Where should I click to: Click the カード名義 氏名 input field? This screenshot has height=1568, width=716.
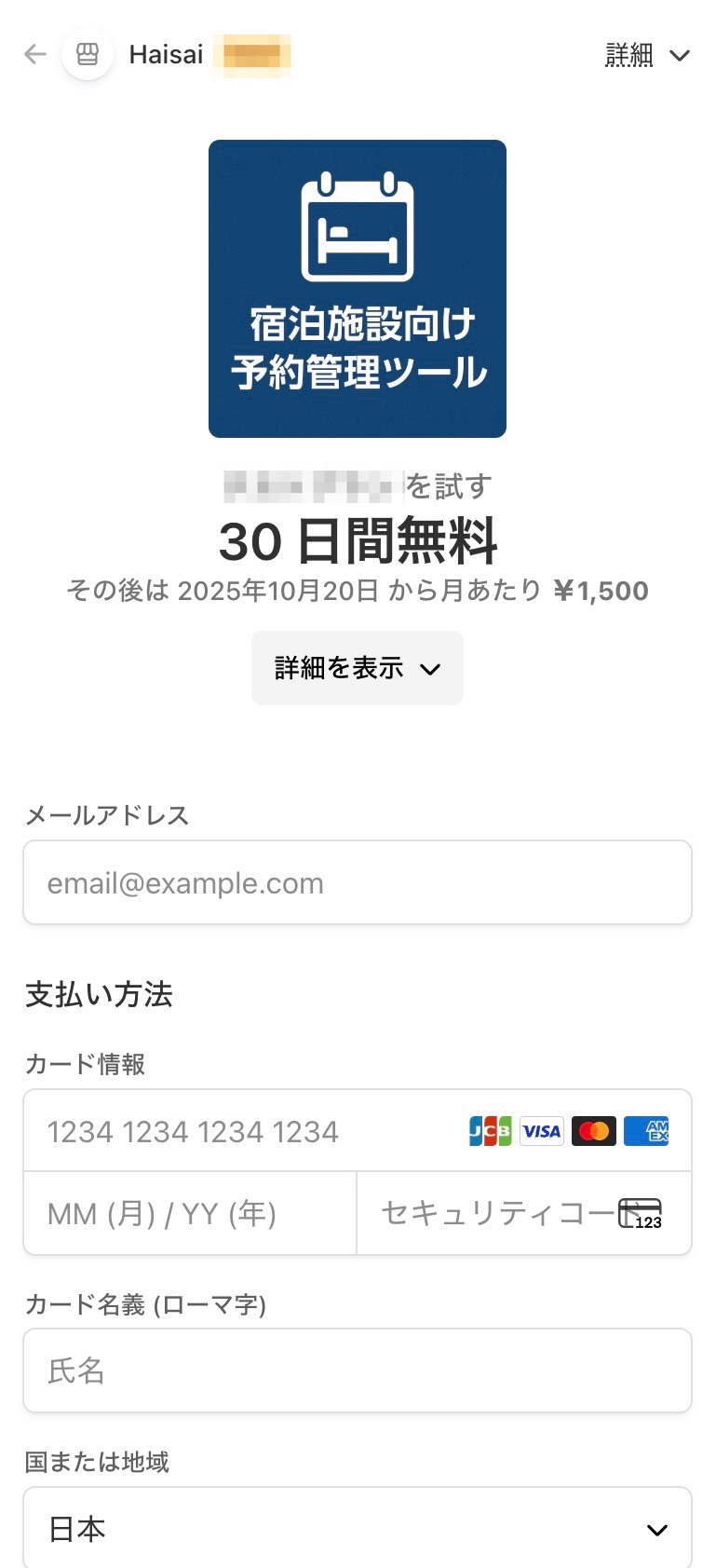click(357, 1370)
